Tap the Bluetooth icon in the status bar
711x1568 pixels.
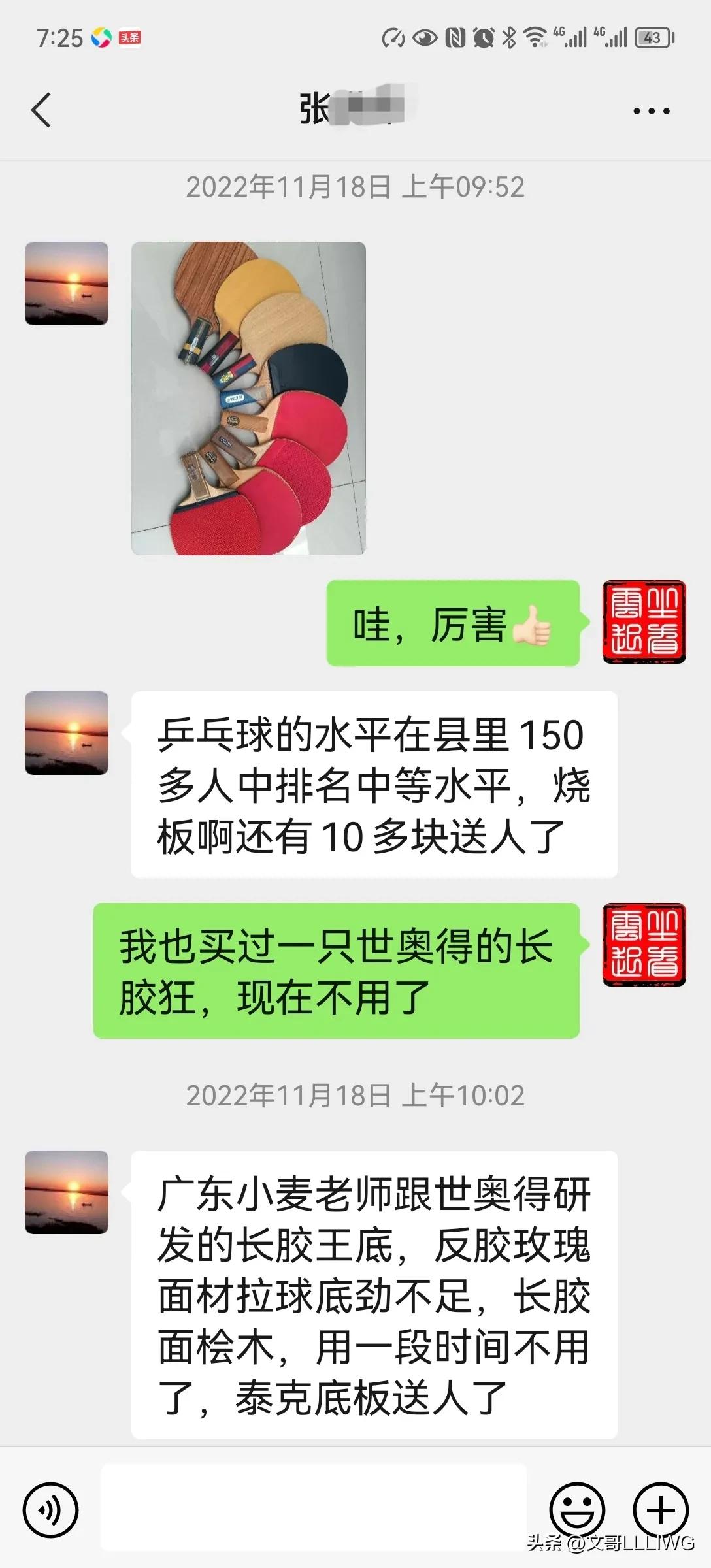tap(512, 38)
